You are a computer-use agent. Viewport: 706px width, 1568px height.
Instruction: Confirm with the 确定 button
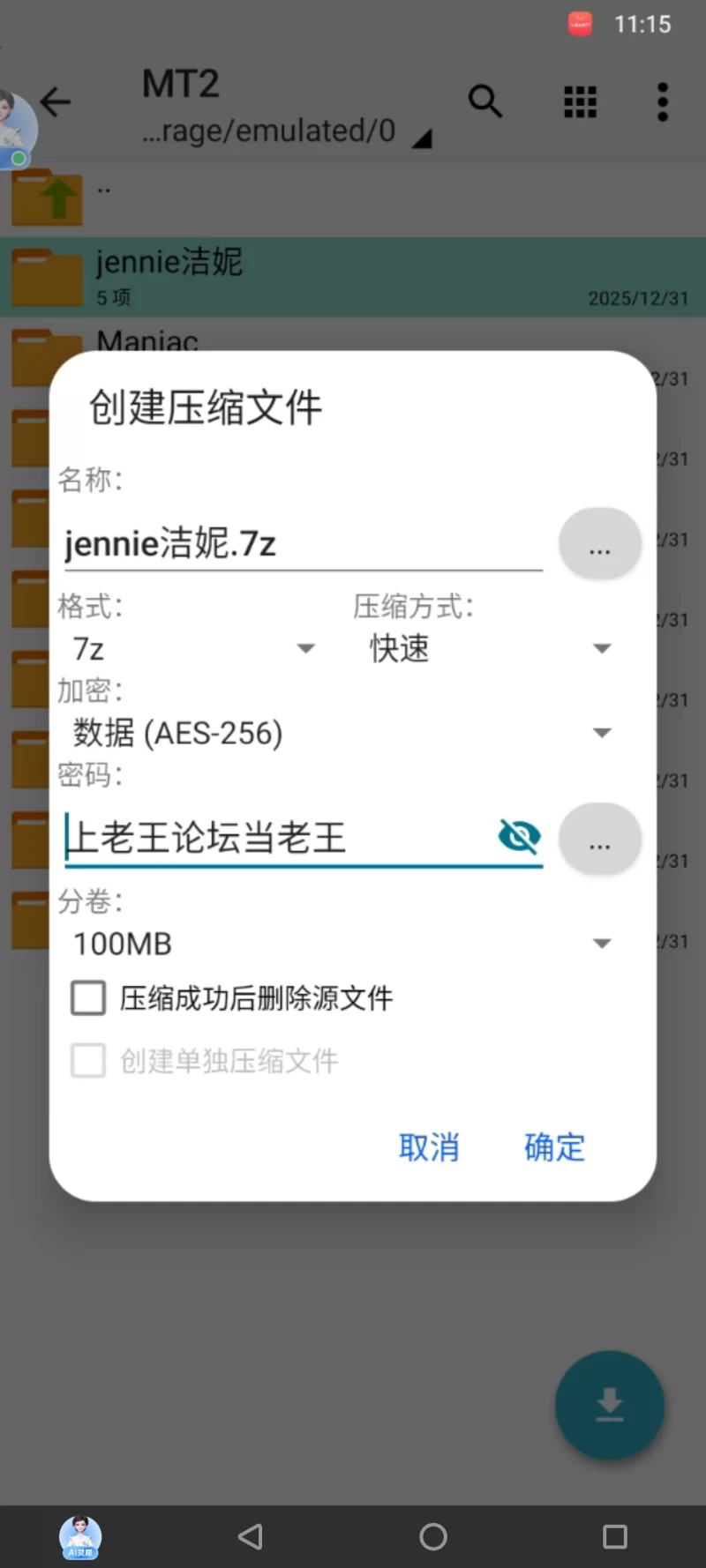click(554, 1147)
